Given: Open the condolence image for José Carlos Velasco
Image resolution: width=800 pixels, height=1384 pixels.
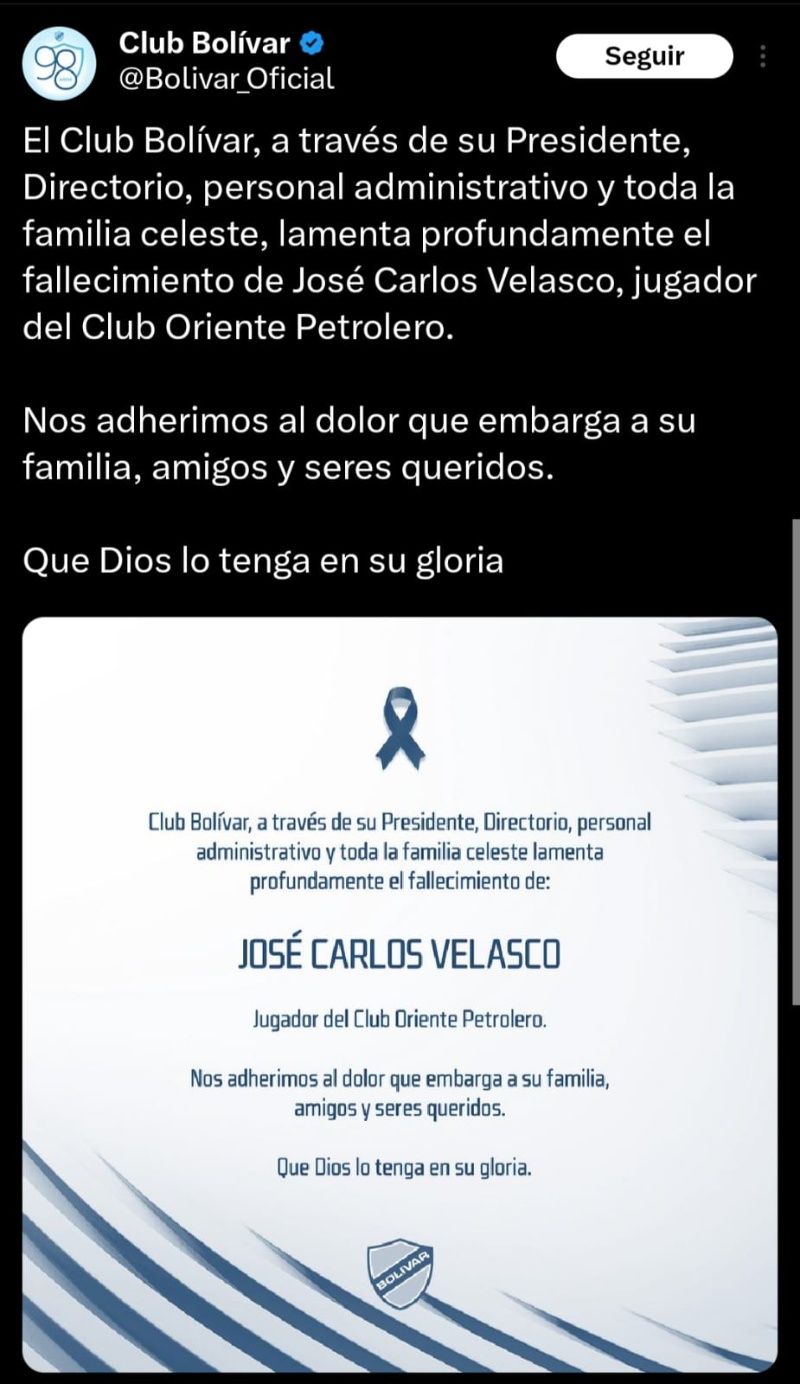Looking at the screenshot, I should tap(400, 995).
